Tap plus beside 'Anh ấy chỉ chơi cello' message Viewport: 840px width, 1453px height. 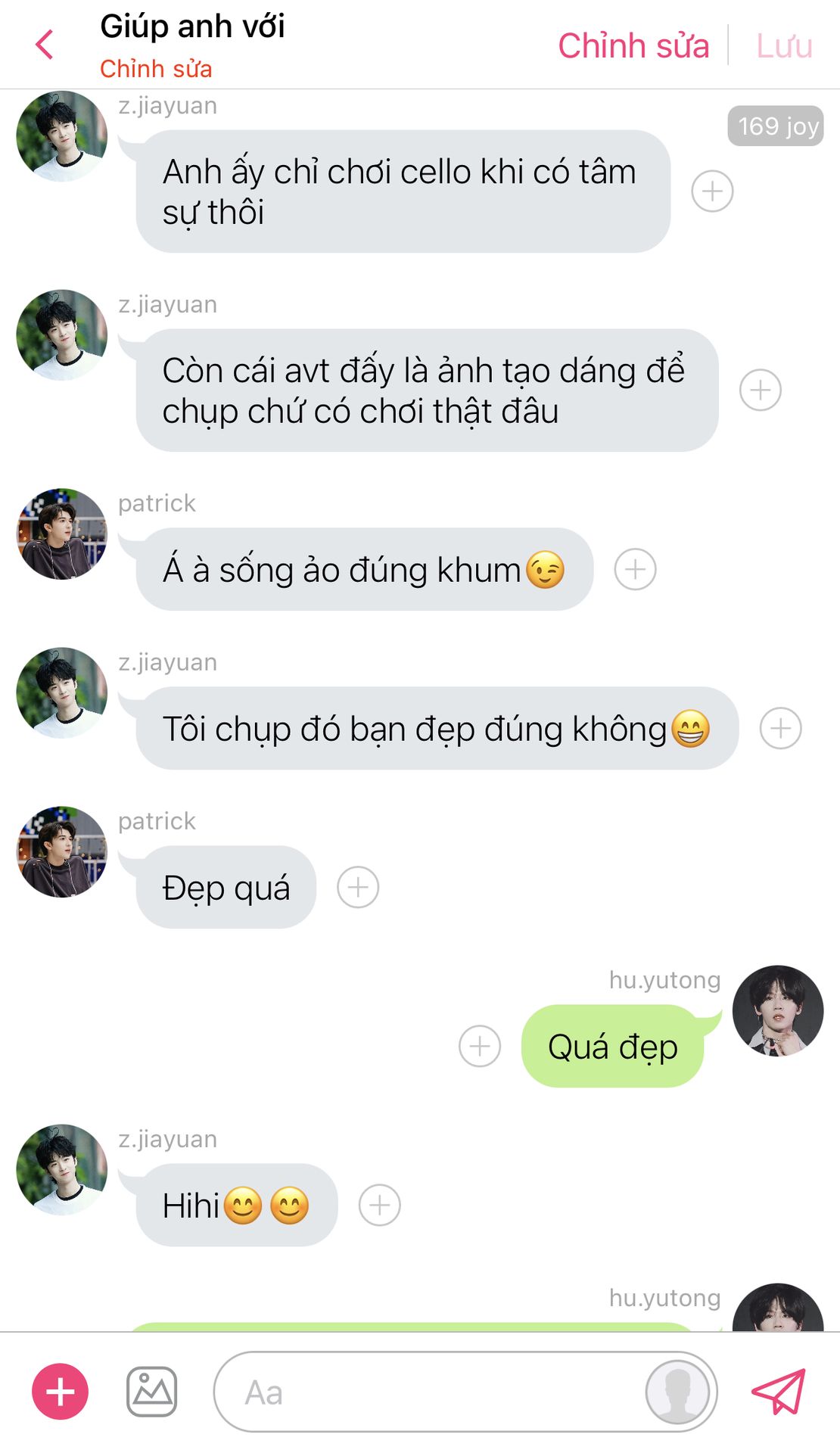point(712,191)
